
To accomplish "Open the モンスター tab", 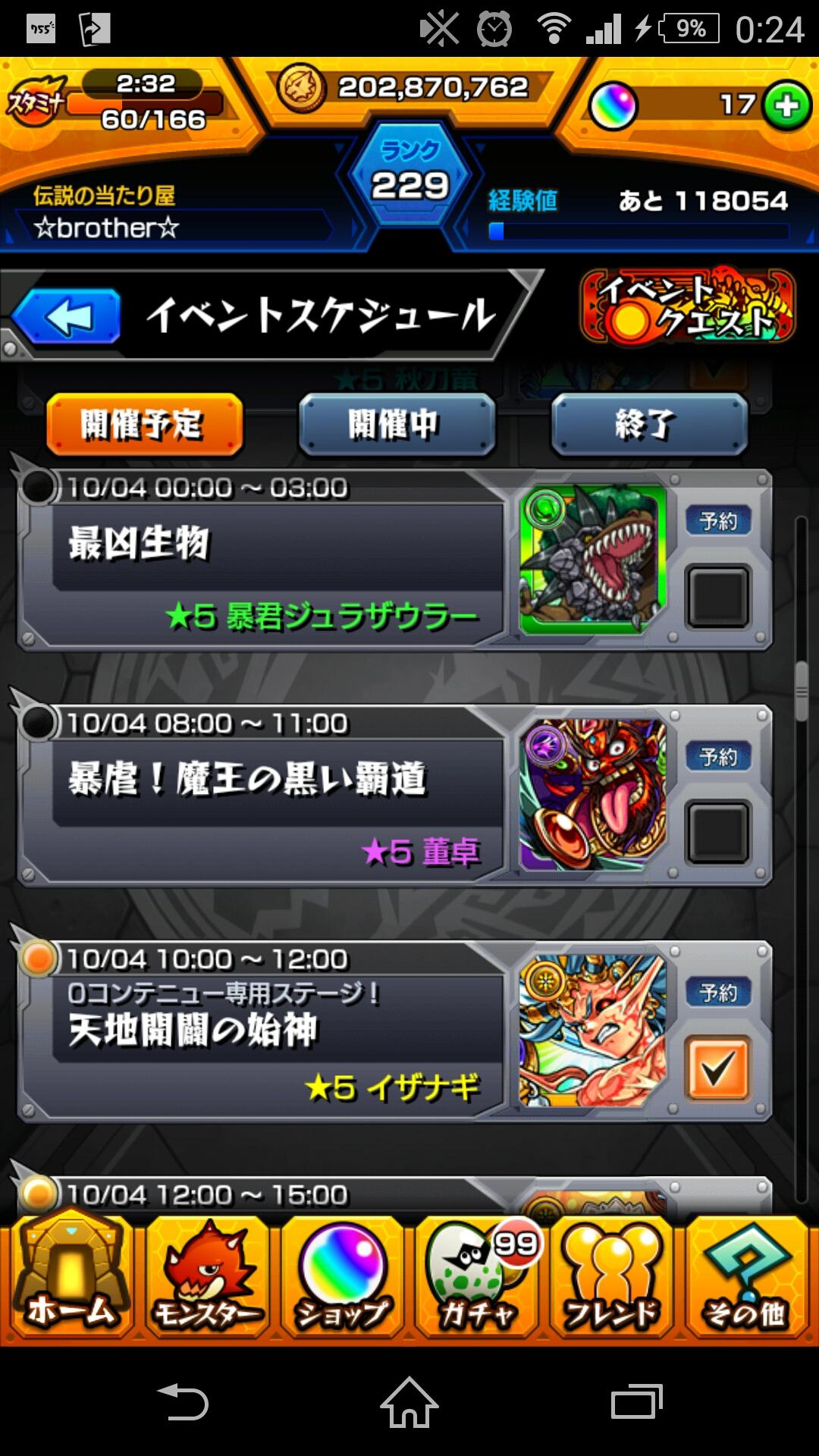I will point(206,1278).
